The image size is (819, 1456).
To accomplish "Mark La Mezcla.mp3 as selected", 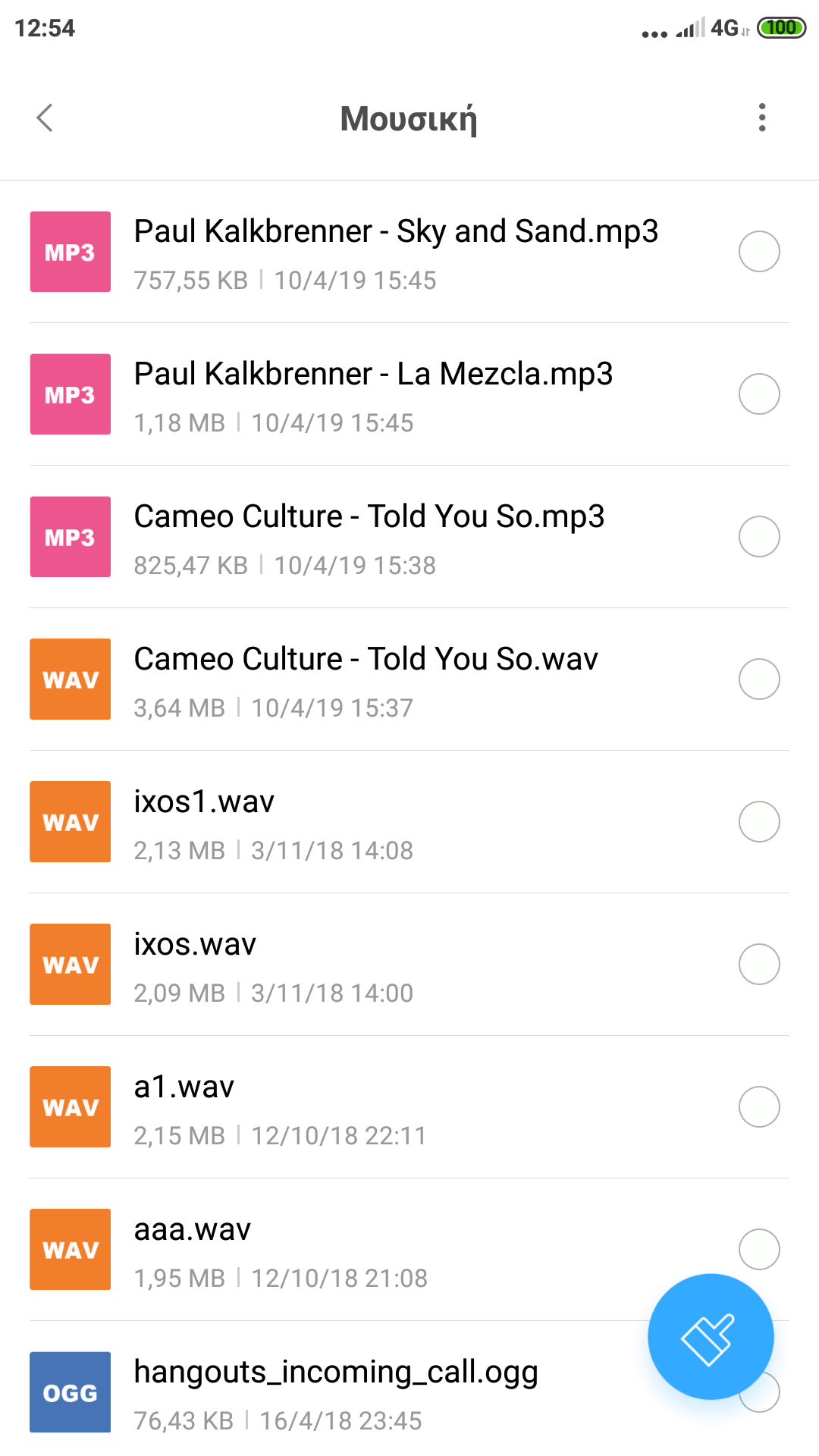I will tap(759, 394).
